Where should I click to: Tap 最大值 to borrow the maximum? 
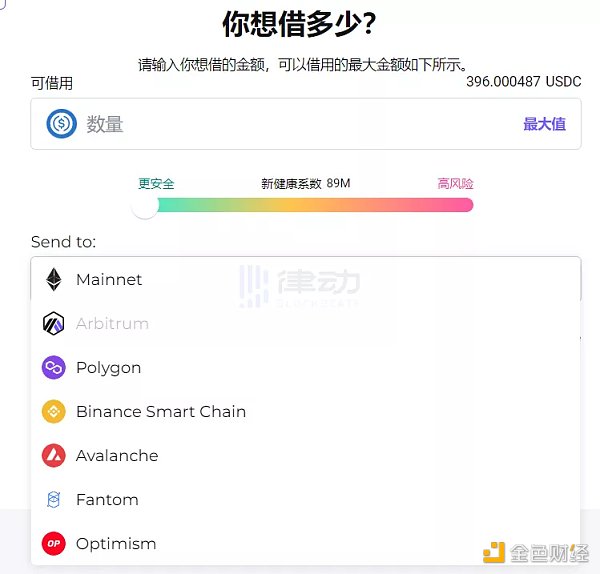click(544, 124)
